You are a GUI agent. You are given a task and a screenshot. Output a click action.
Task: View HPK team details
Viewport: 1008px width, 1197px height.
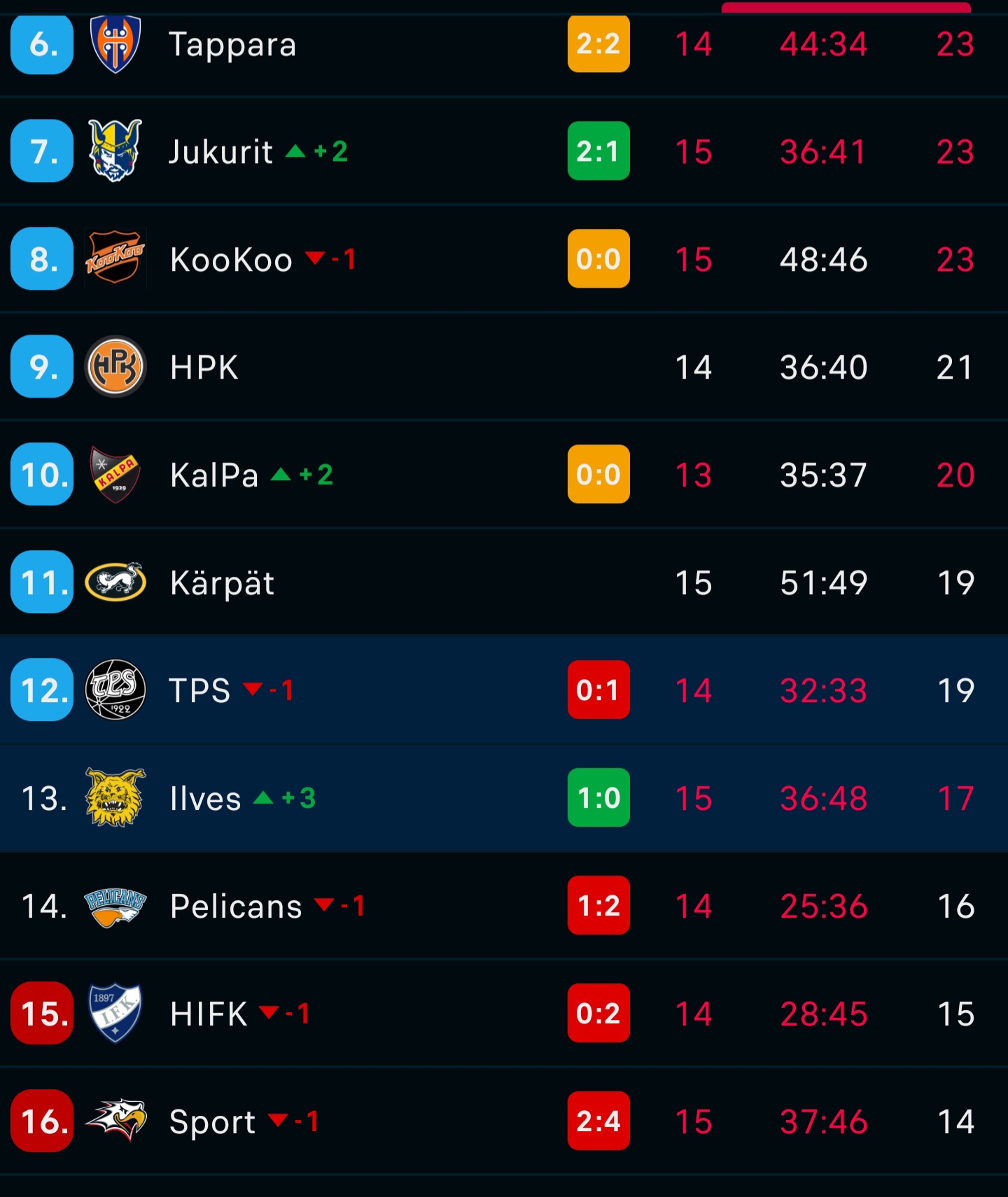[x=204, y=367]
